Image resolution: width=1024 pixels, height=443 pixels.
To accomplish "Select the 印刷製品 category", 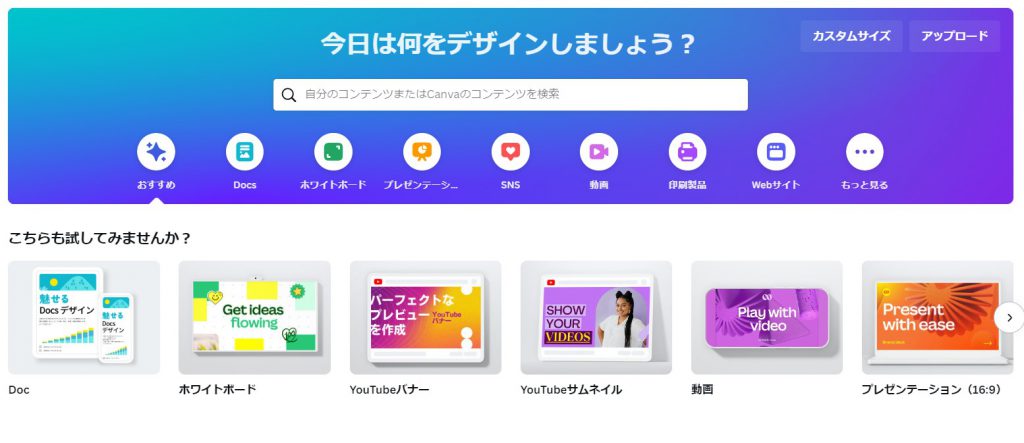I will pyautogui.click(x=687, y=152).
